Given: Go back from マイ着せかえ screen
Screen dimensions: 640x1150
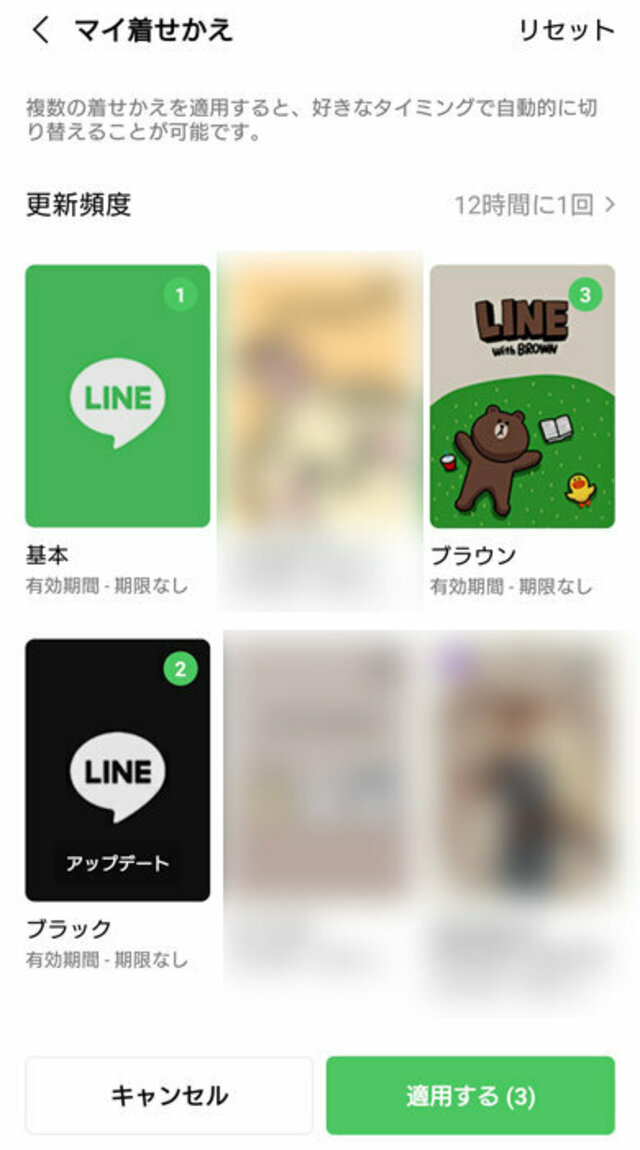Looking at the screenshot, I should [40, 30].
